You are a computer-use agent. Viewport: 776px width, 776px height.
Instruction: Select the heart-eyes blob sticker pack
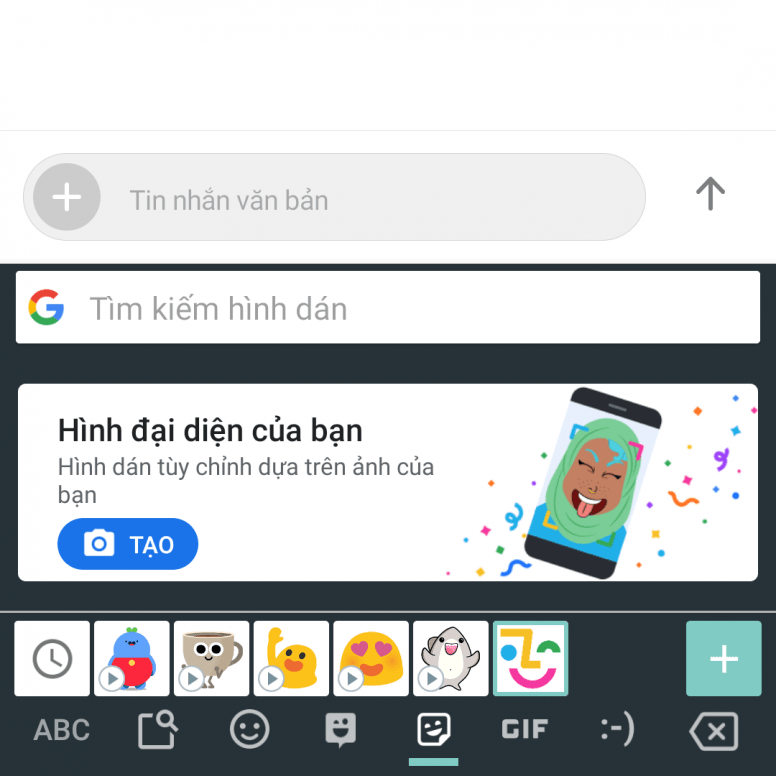click(371, 658)
